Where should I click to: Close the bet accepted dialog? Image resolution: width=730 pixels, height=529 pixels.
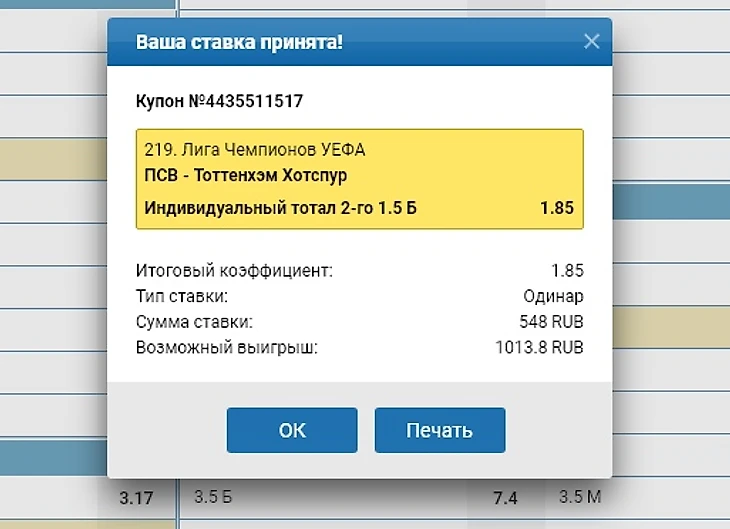click(591, 42)
